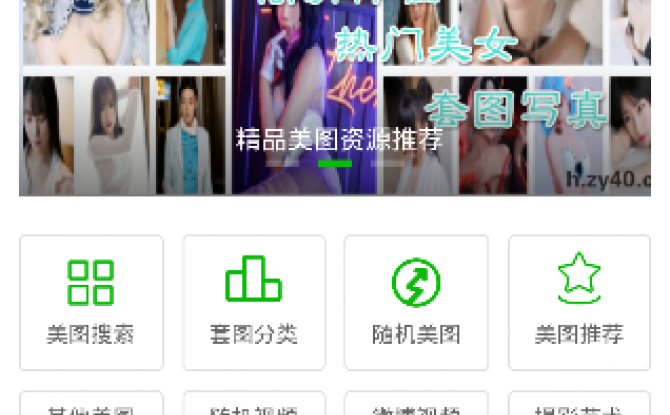Open the 美图搜索 tile
The height and width of the screenshot is (415, 670).
(x=91, y=302)
